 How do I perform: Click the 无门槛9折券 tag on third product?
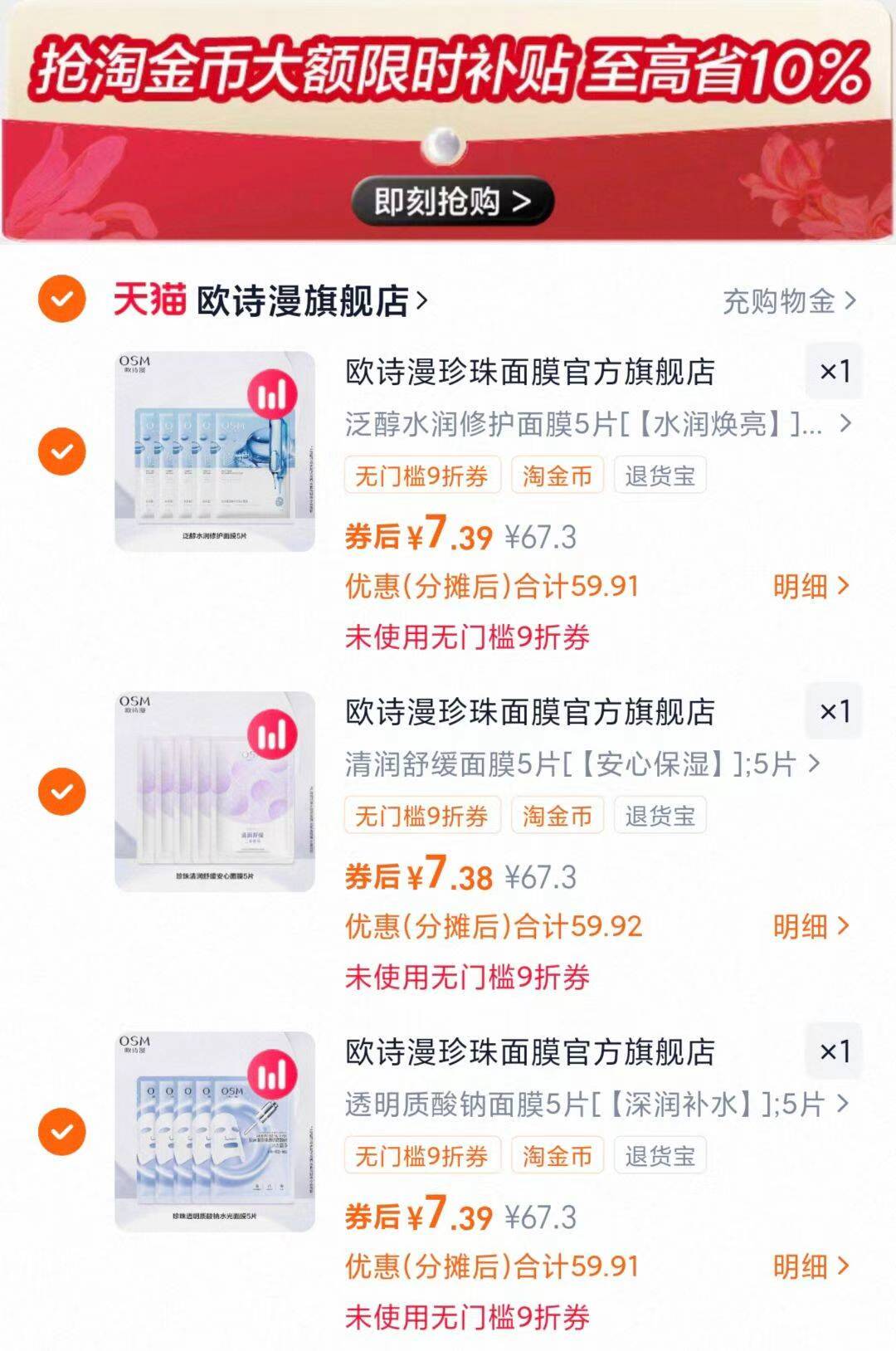point(421,1155)
